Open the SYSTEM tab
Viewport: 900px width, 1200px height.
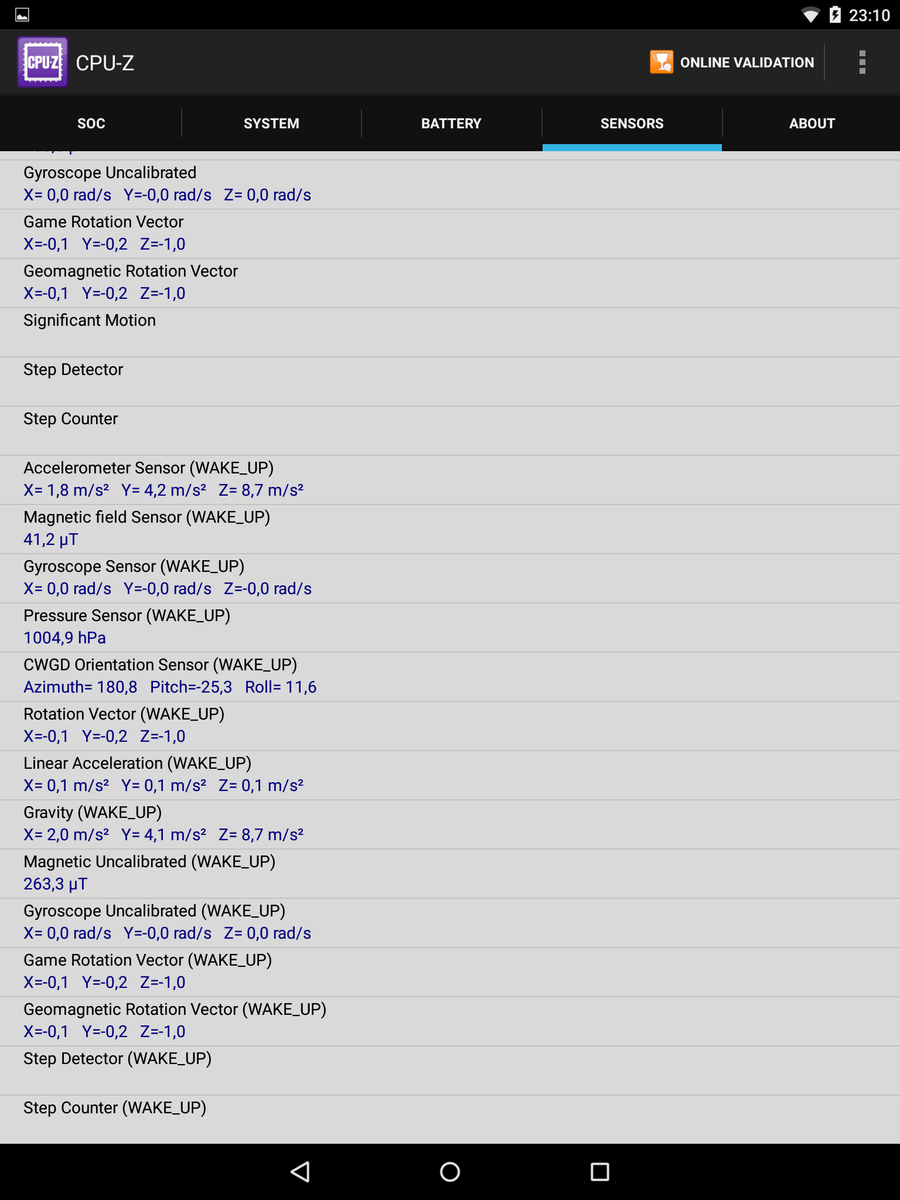point(271,123)
